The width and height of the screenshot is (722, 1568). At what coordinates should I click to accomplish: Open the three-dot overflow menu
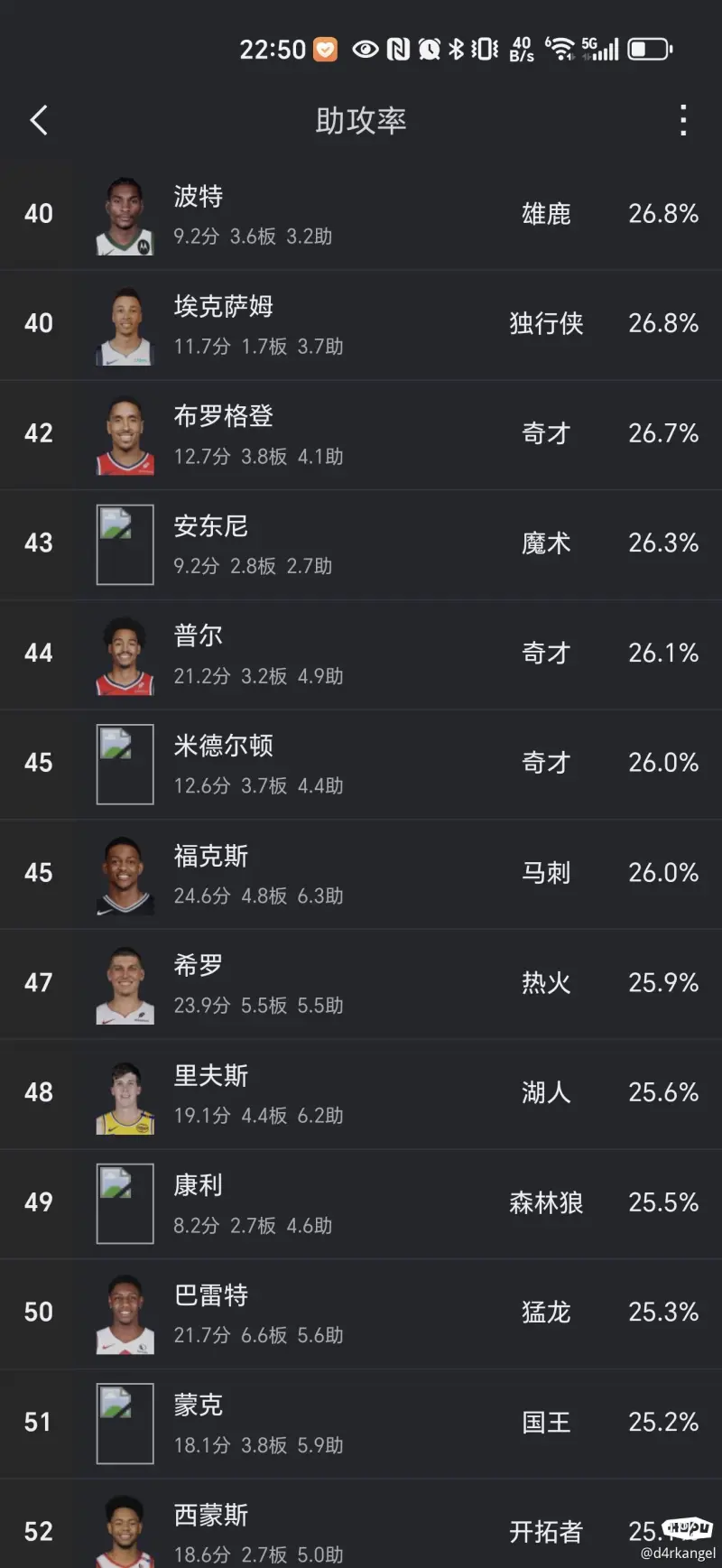683,120
